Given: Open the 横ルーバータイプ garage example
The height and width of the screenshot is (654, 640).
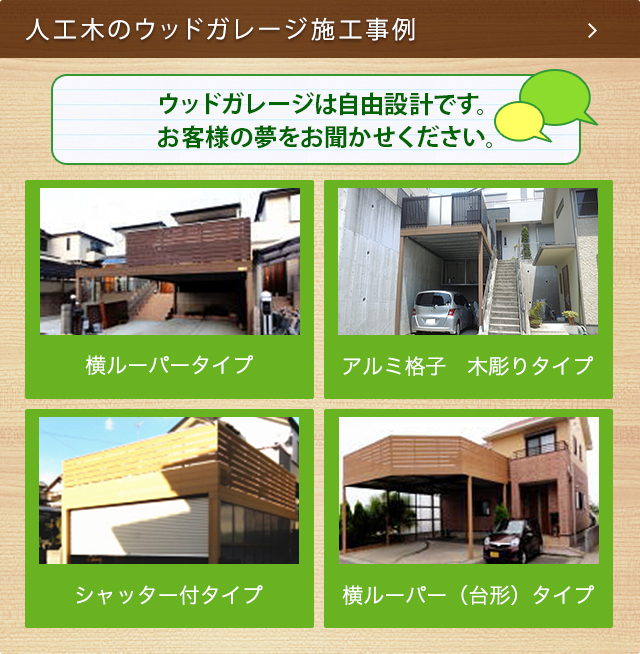Looking at the screenshot, I should point(169,289).
